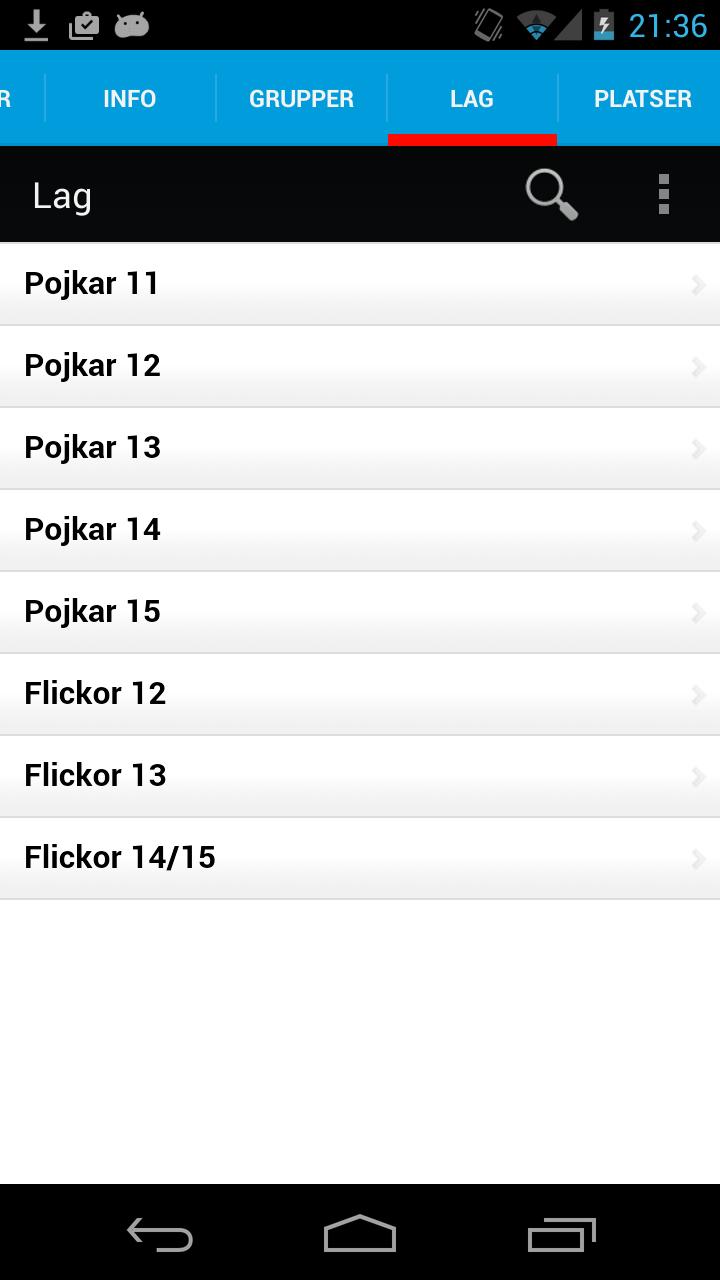Open the Pojkar 15 team row
The height and width of the screenshot is (1280, 720).
[360, 612]
